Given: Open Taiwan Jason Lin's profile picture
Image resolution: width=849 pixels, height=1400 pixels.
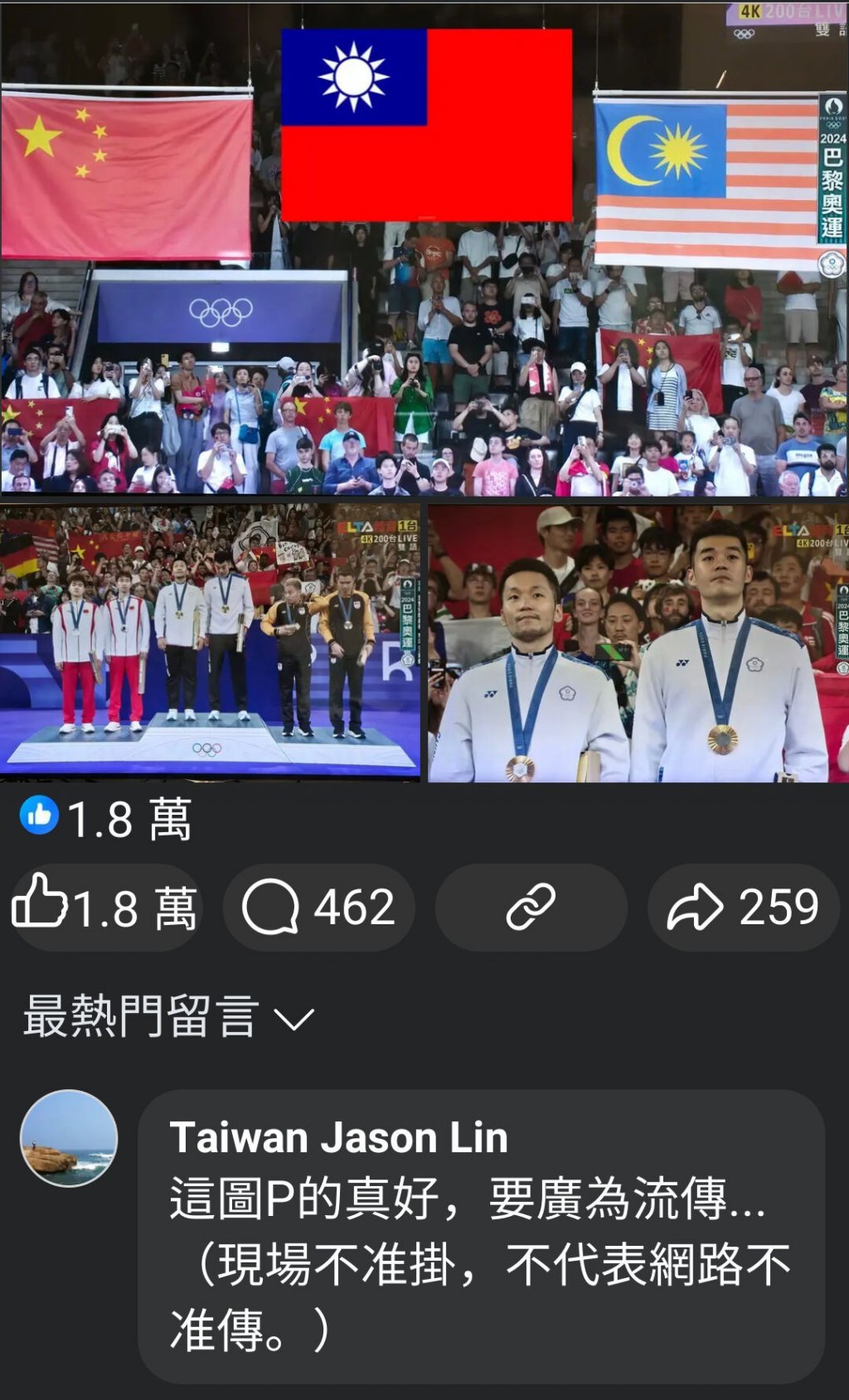Looking at the screenshot, I should pos(69,1138).
